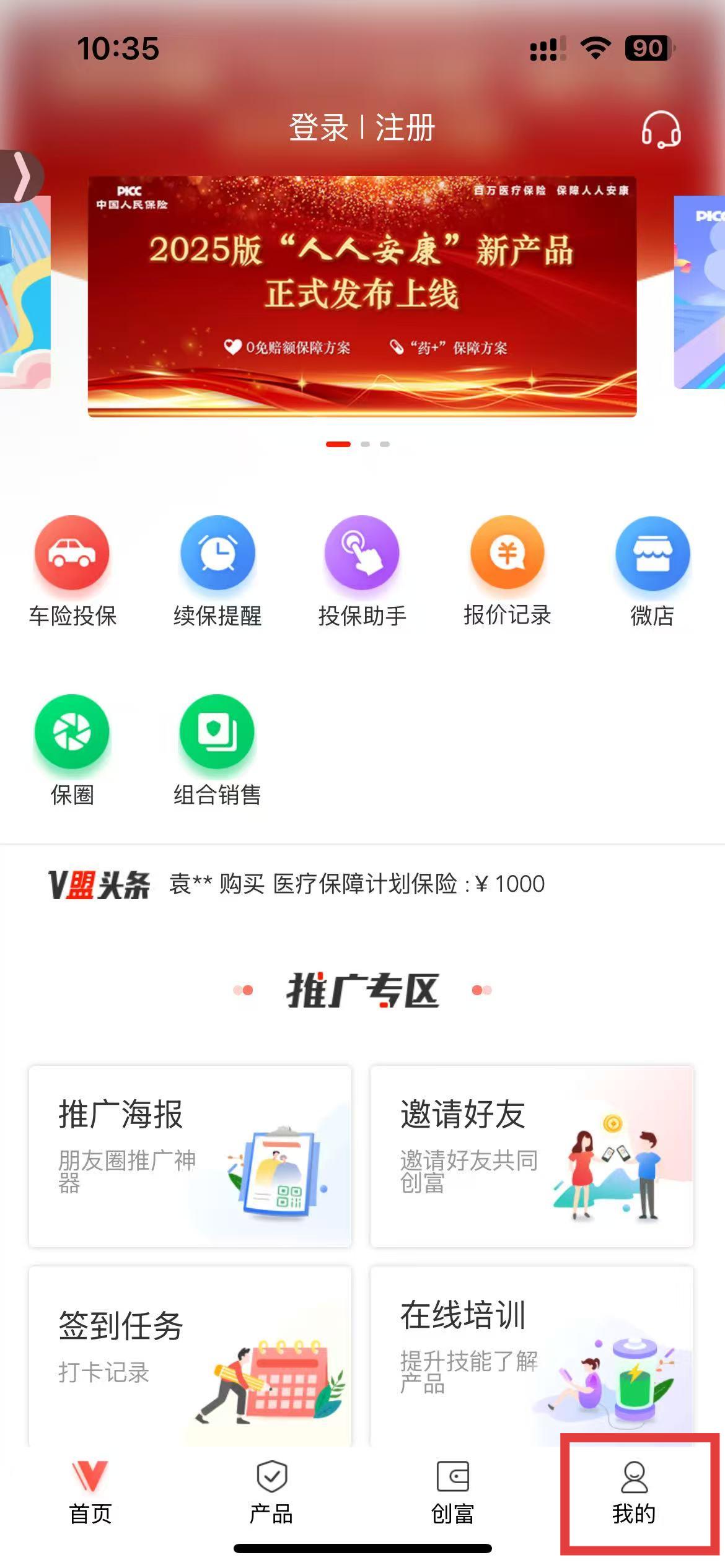Open 续保提醒 reminders
Screen dimensions: 725x1568
click(x=217, y=571)
